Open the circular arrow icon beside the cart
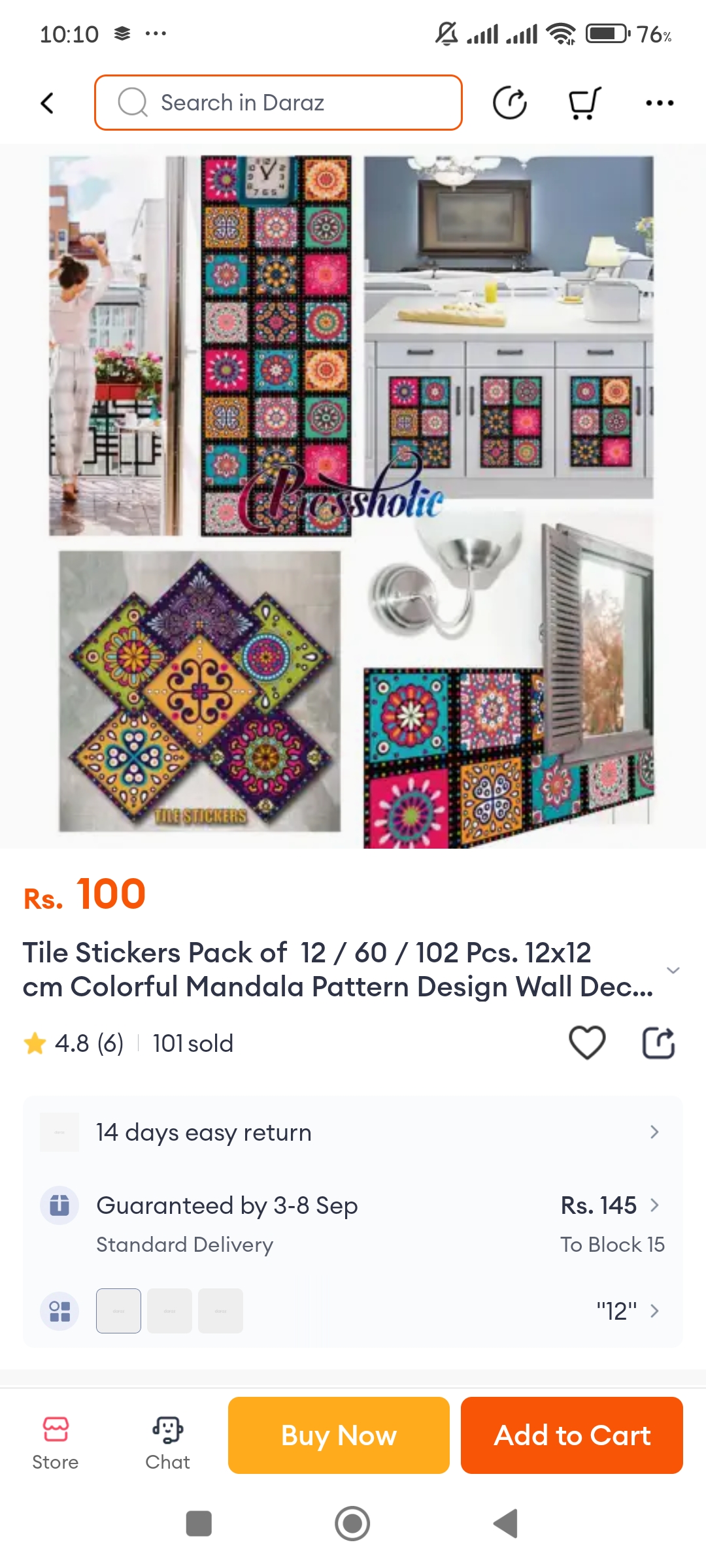The height and width of the screenshot is (1568, 706). pos(509,103)
